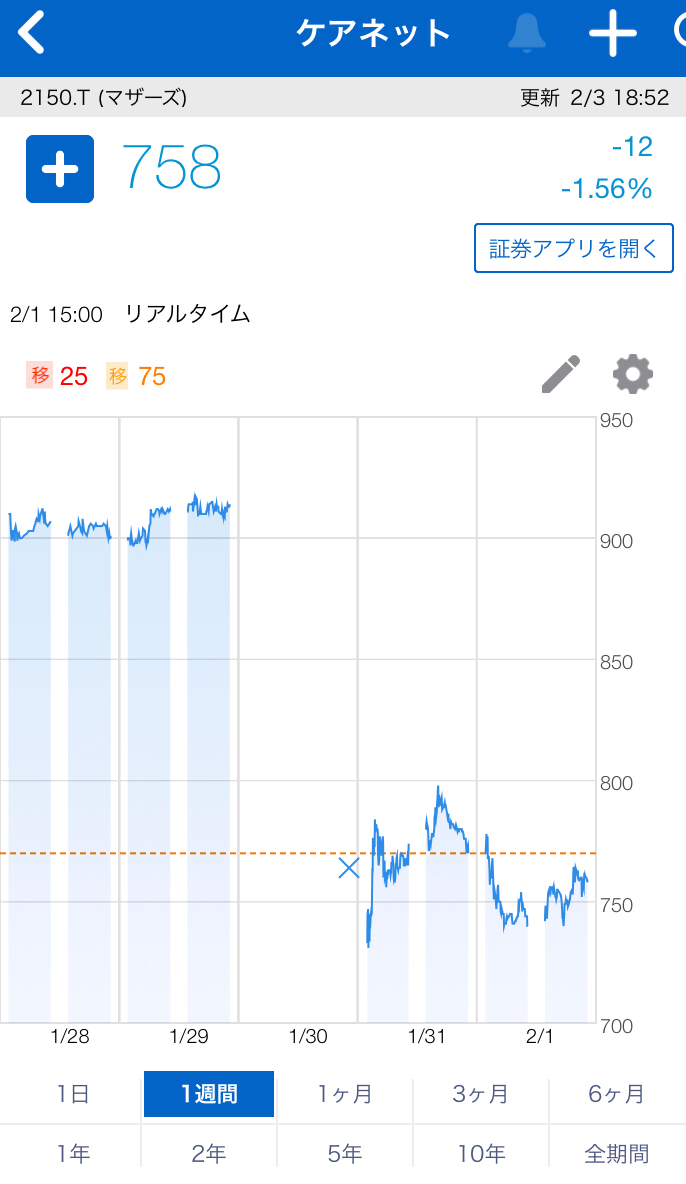Display the 全期間 chart

pyautogui.click(x=616, y=1154)
